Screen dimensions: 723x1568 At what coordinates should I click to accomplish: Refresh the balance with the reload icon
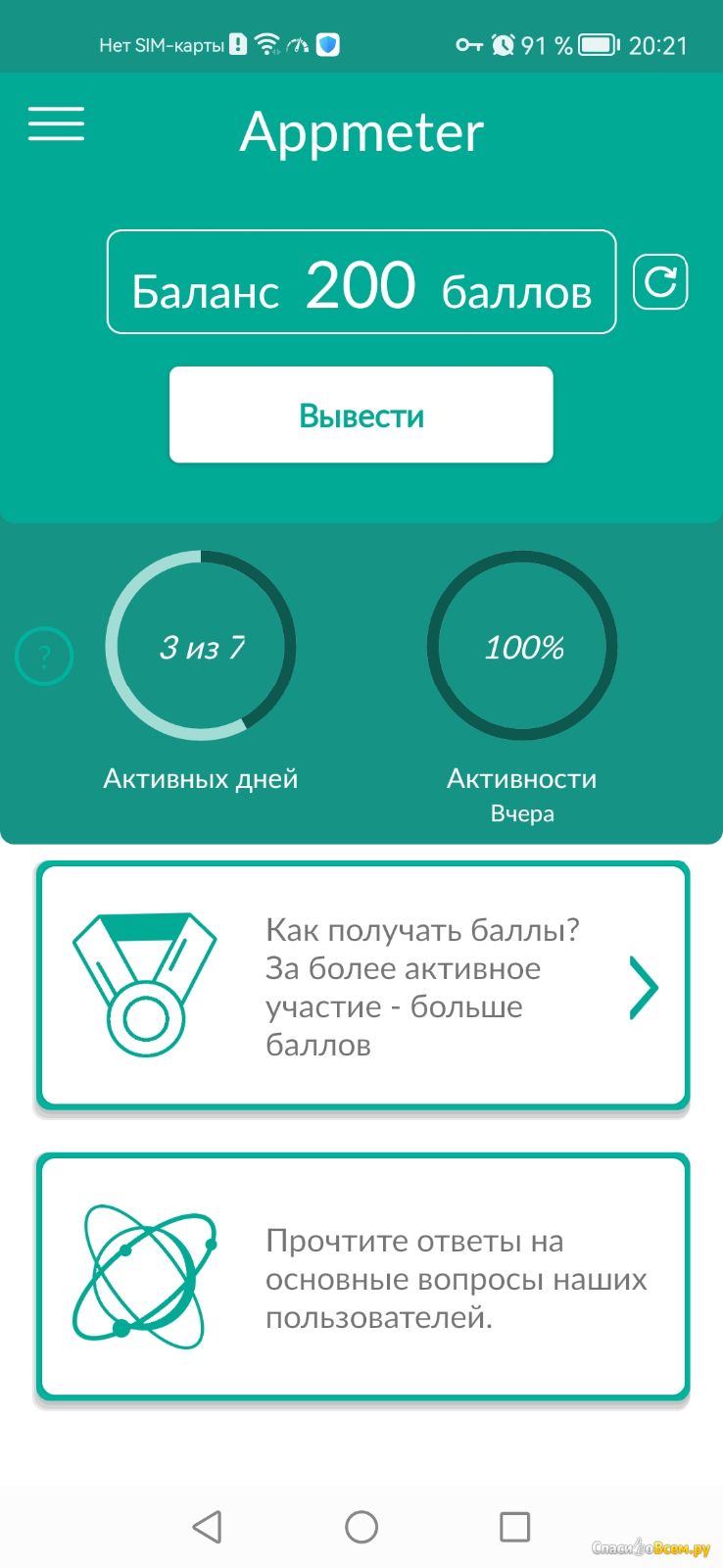click(660, 282)
